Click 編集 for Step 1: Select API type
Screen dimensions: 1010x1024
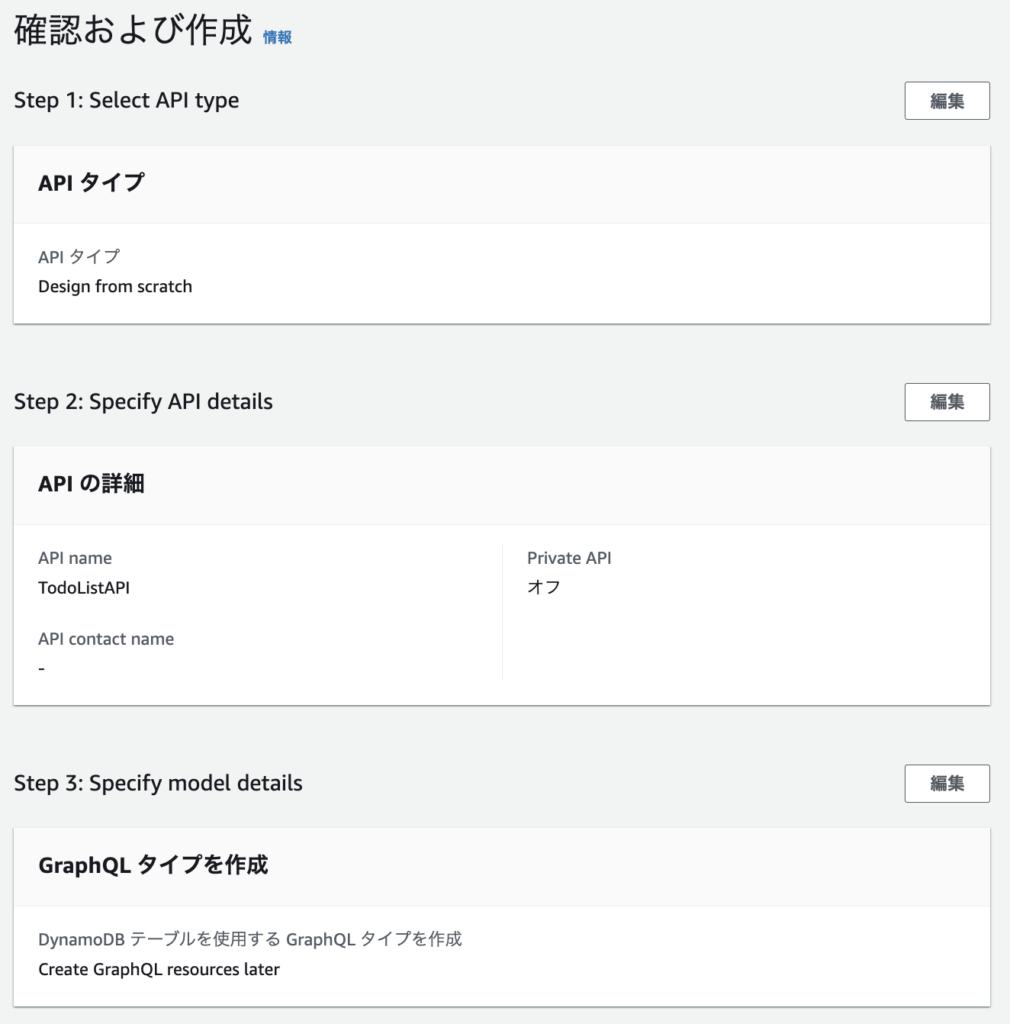(946, 100)
